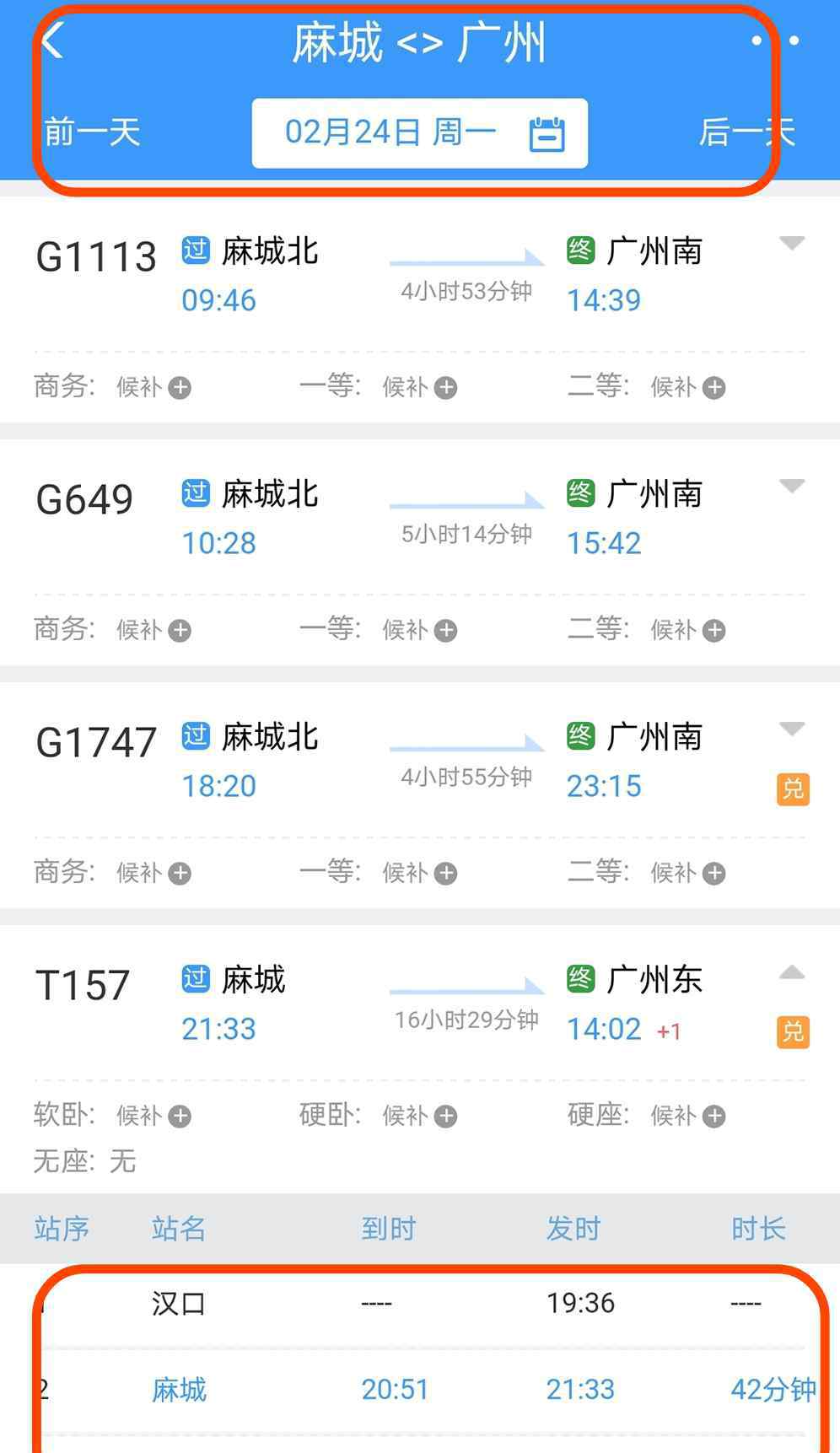Open train T157 departing 21:33
840x1453 pixels.
coord(420,1004)
